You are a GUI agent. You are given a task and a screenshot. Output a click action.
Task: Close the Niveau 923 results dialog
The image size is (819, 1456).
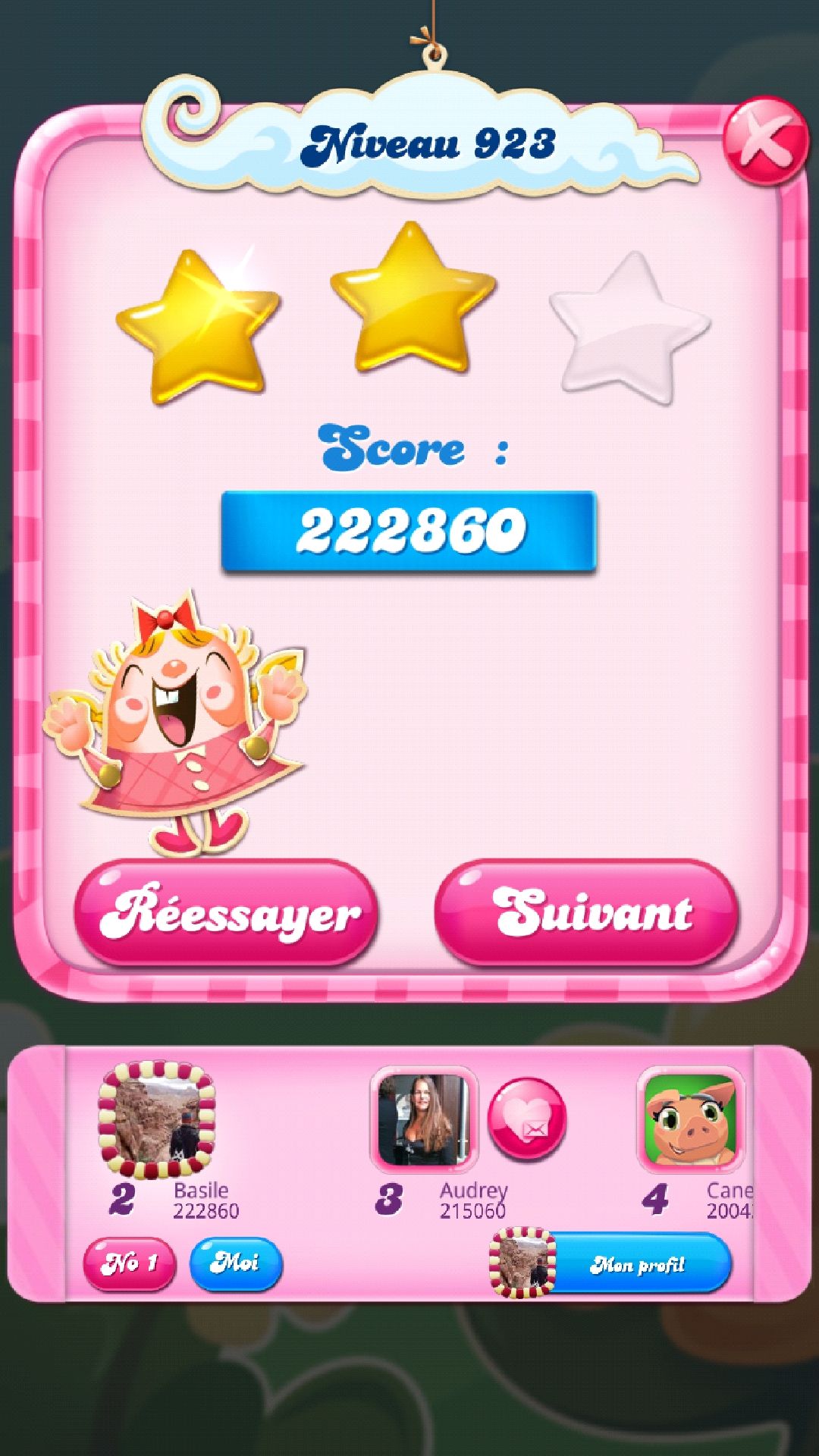(764, 141)
